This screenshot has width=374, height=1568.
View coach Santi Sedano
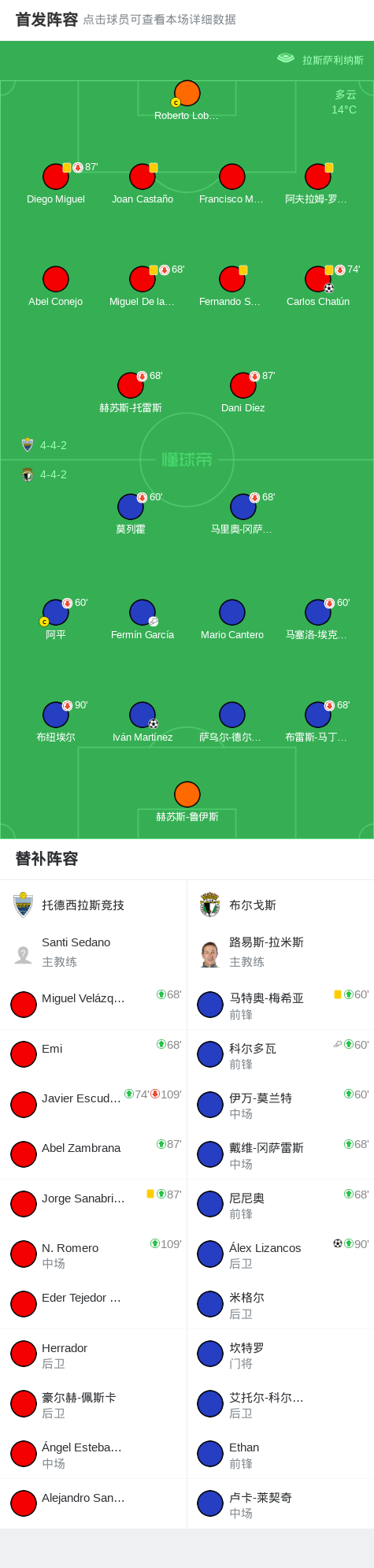pyautogui.click(x=93, y=952)
